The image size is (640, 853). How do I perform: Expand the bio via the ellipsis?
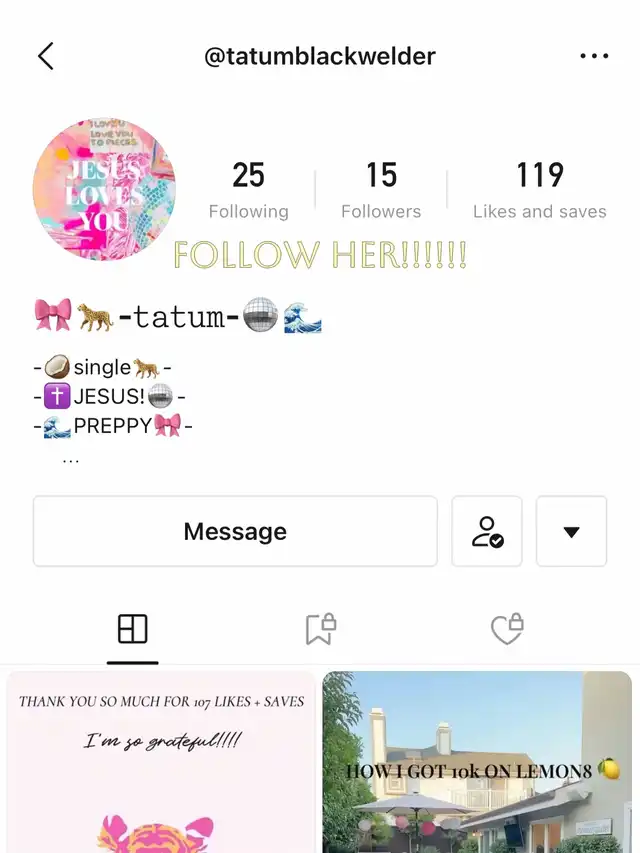70,460
